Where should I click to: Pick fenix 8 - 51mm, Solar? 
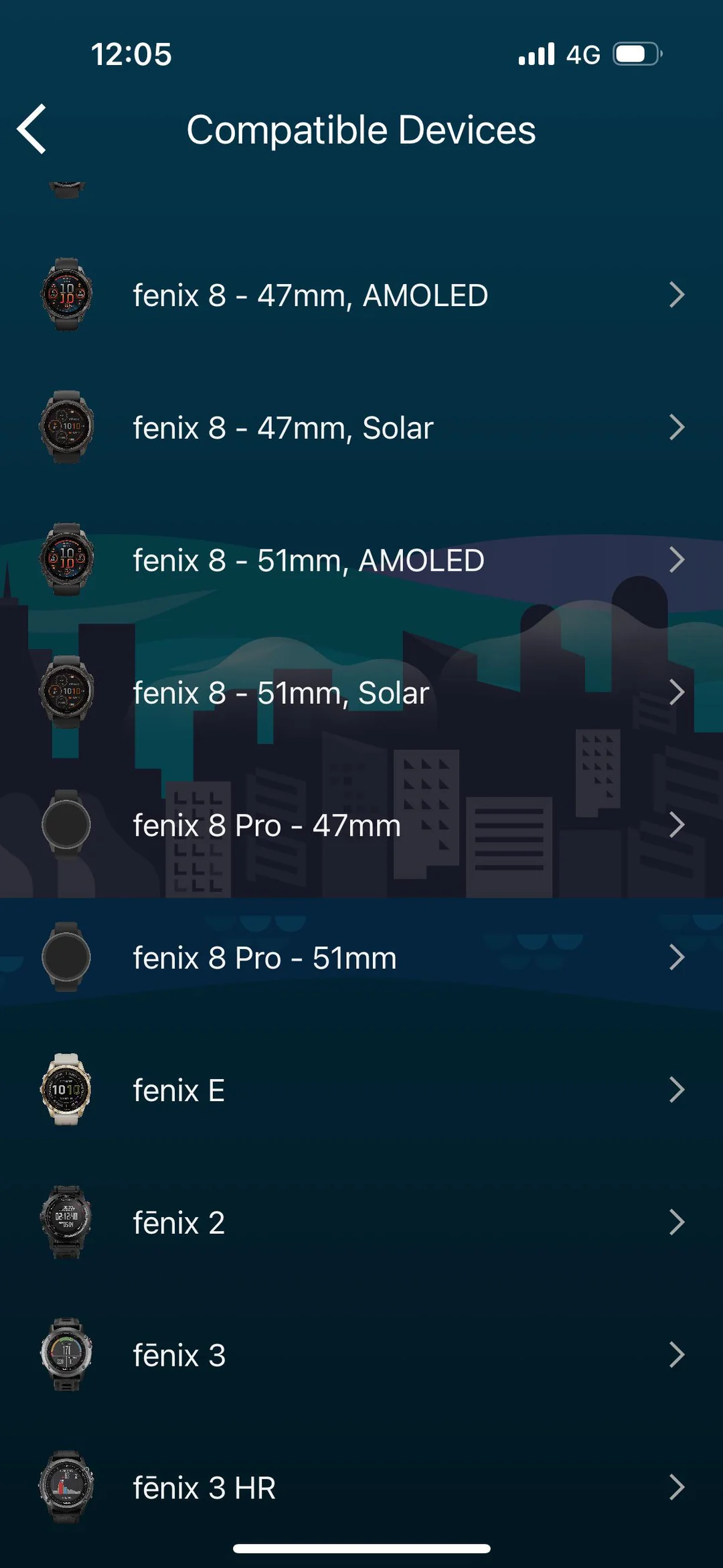[361, 693]
